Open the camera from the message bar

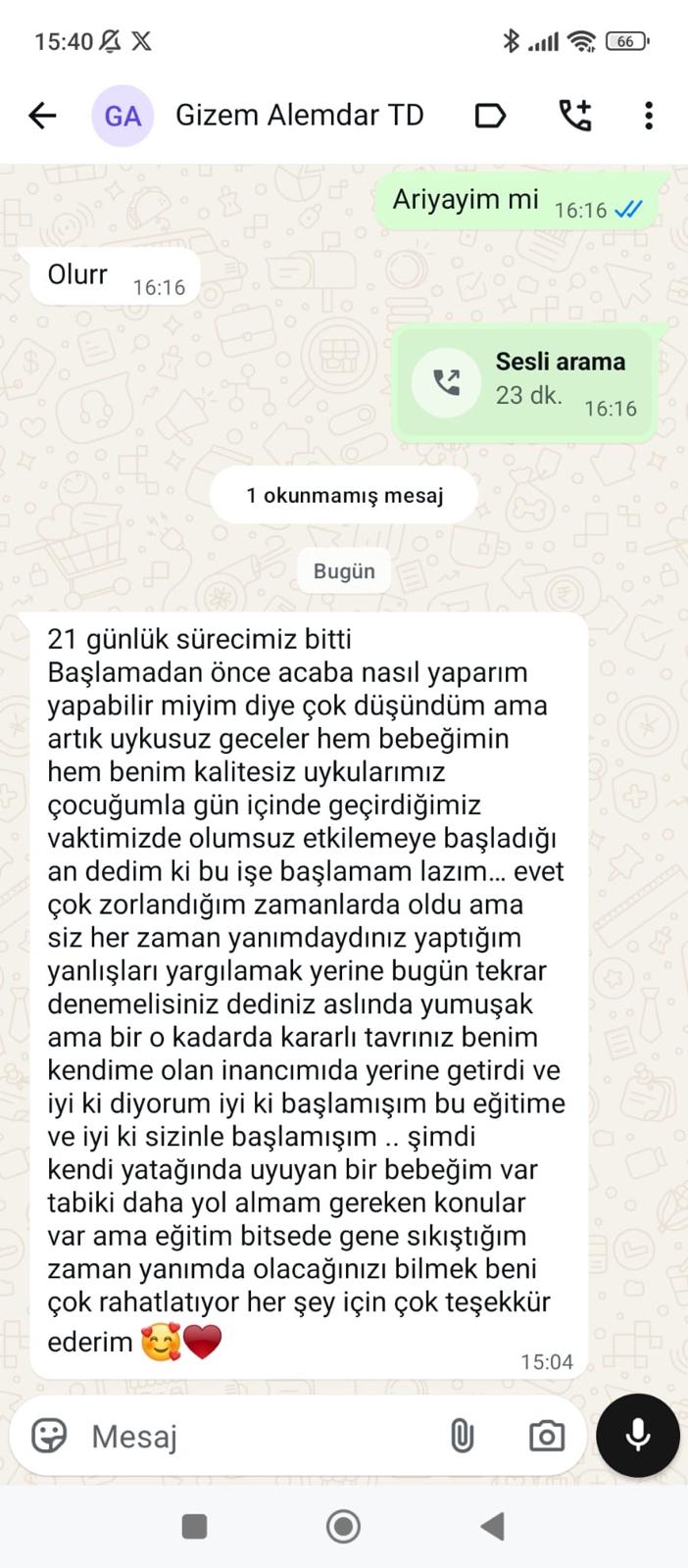pos(546,1436)
